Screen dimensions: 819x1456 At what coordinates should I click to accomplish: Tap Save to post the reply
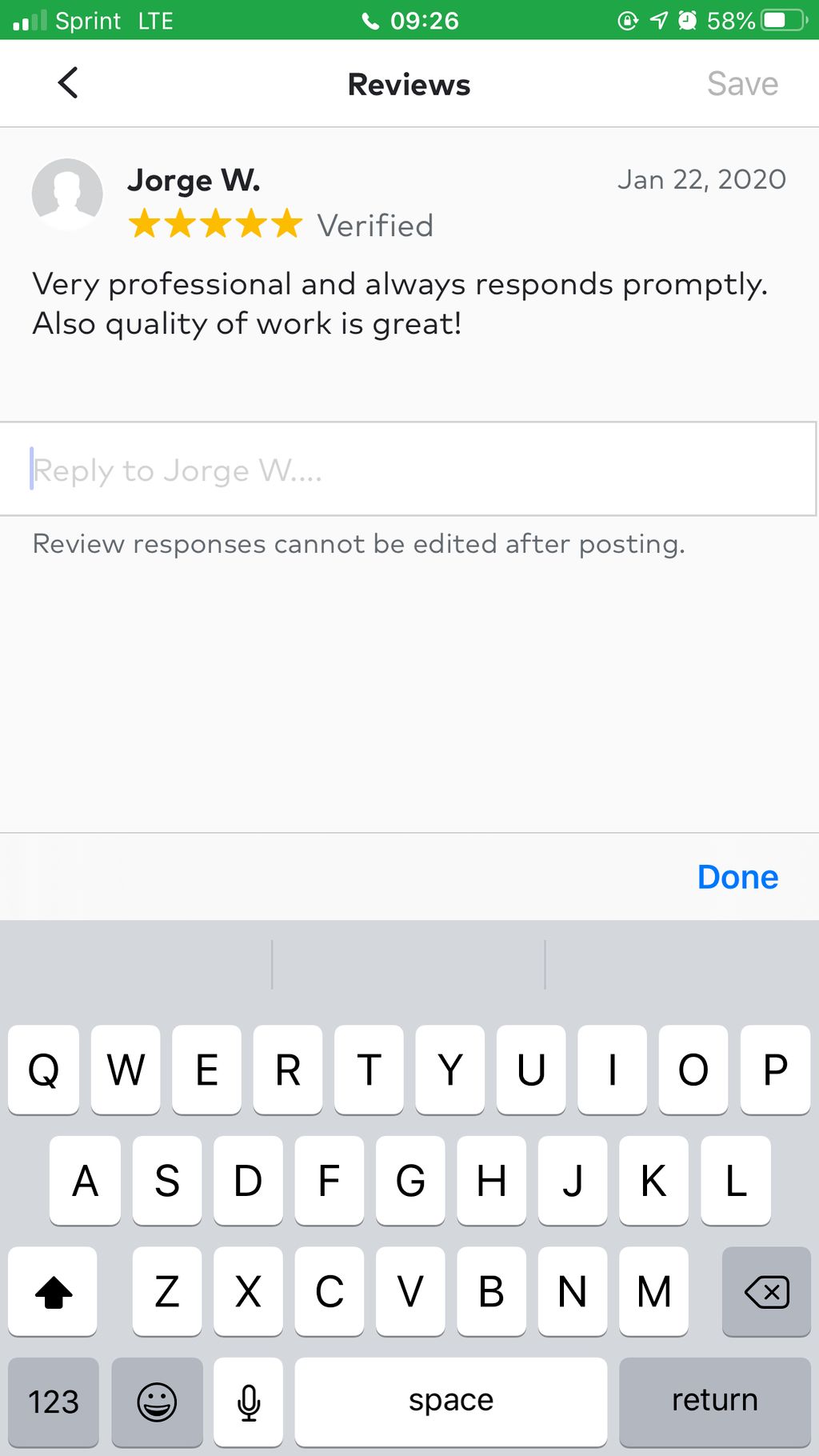tap(741, 84)
